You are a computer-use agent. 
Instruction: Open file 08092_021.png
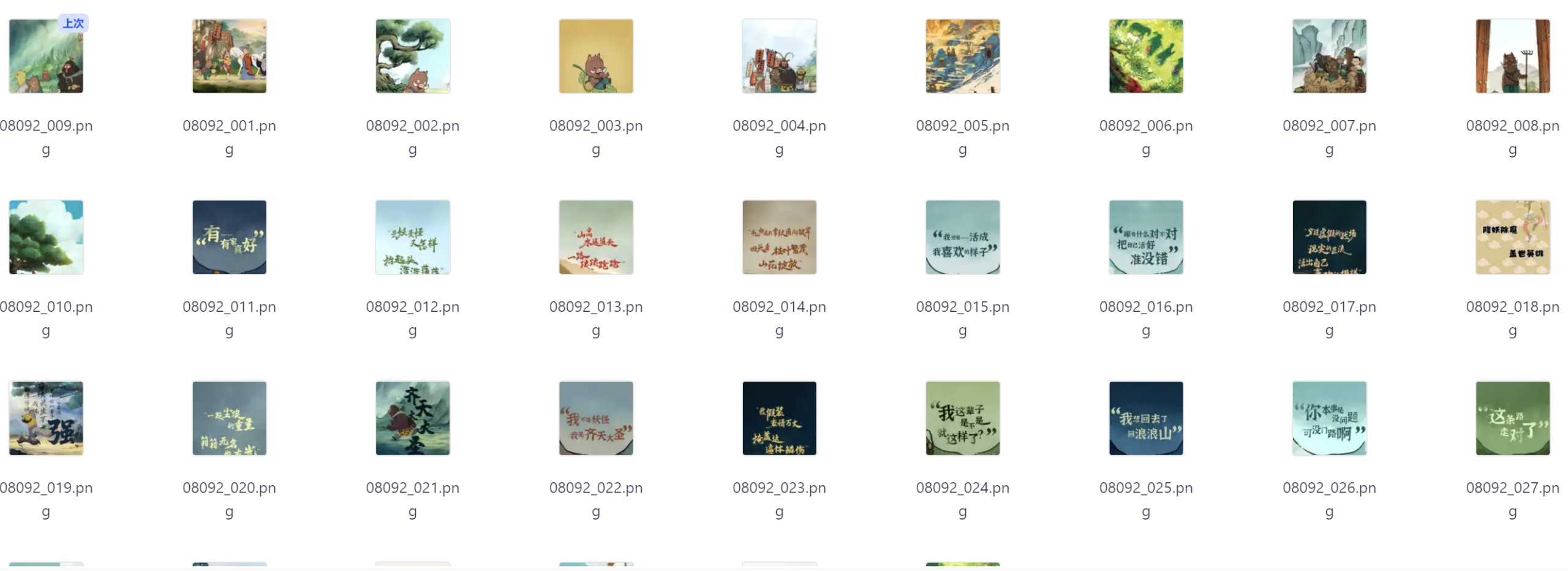pyautogui.click(x=412, y=418)
